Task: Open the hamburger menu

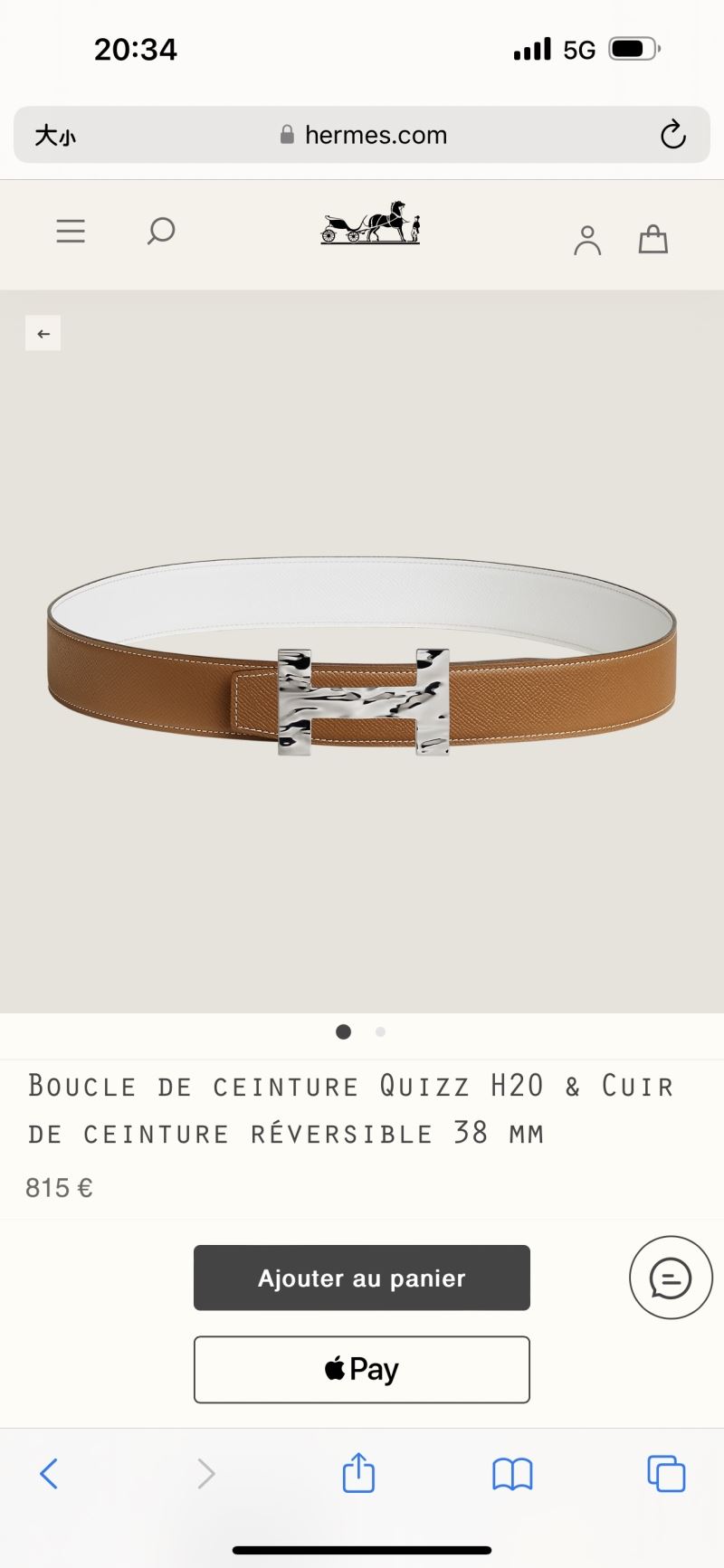Action: 71,232
